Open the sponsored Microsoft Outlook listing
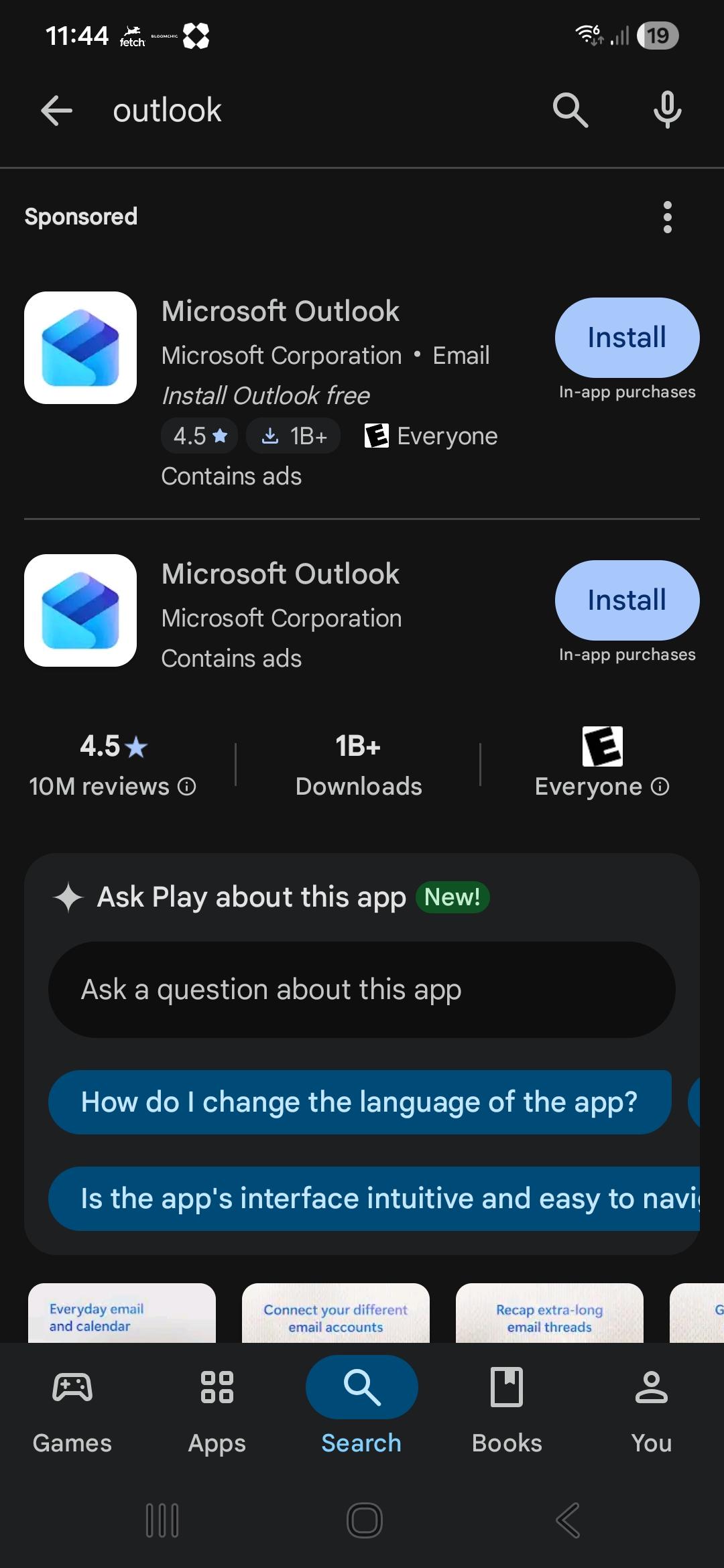Screen dimensions: 724x1568 pos(280,312)
